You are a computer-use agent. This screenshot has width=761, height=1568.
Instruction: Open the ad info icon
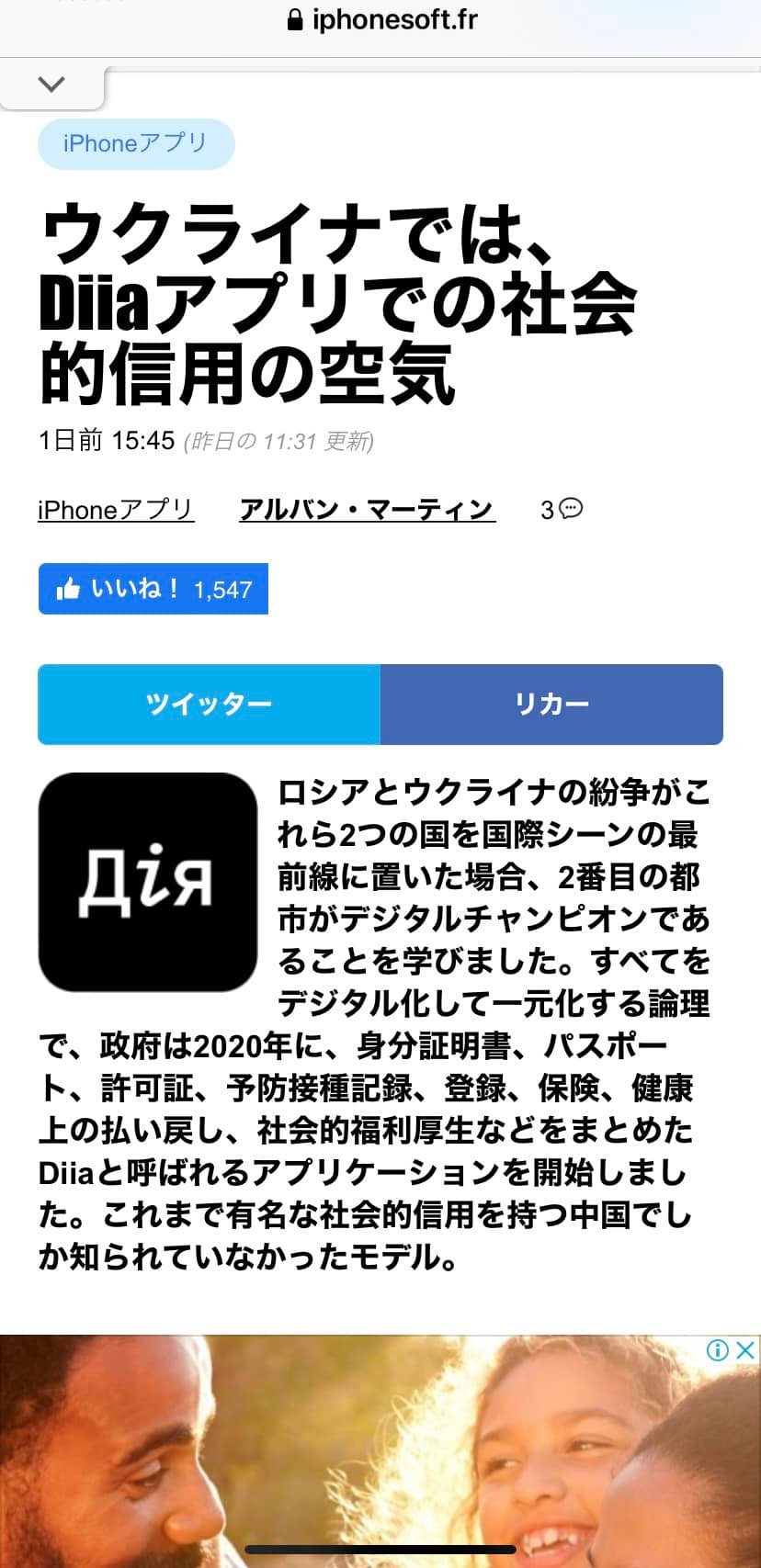coord(718,1349)
